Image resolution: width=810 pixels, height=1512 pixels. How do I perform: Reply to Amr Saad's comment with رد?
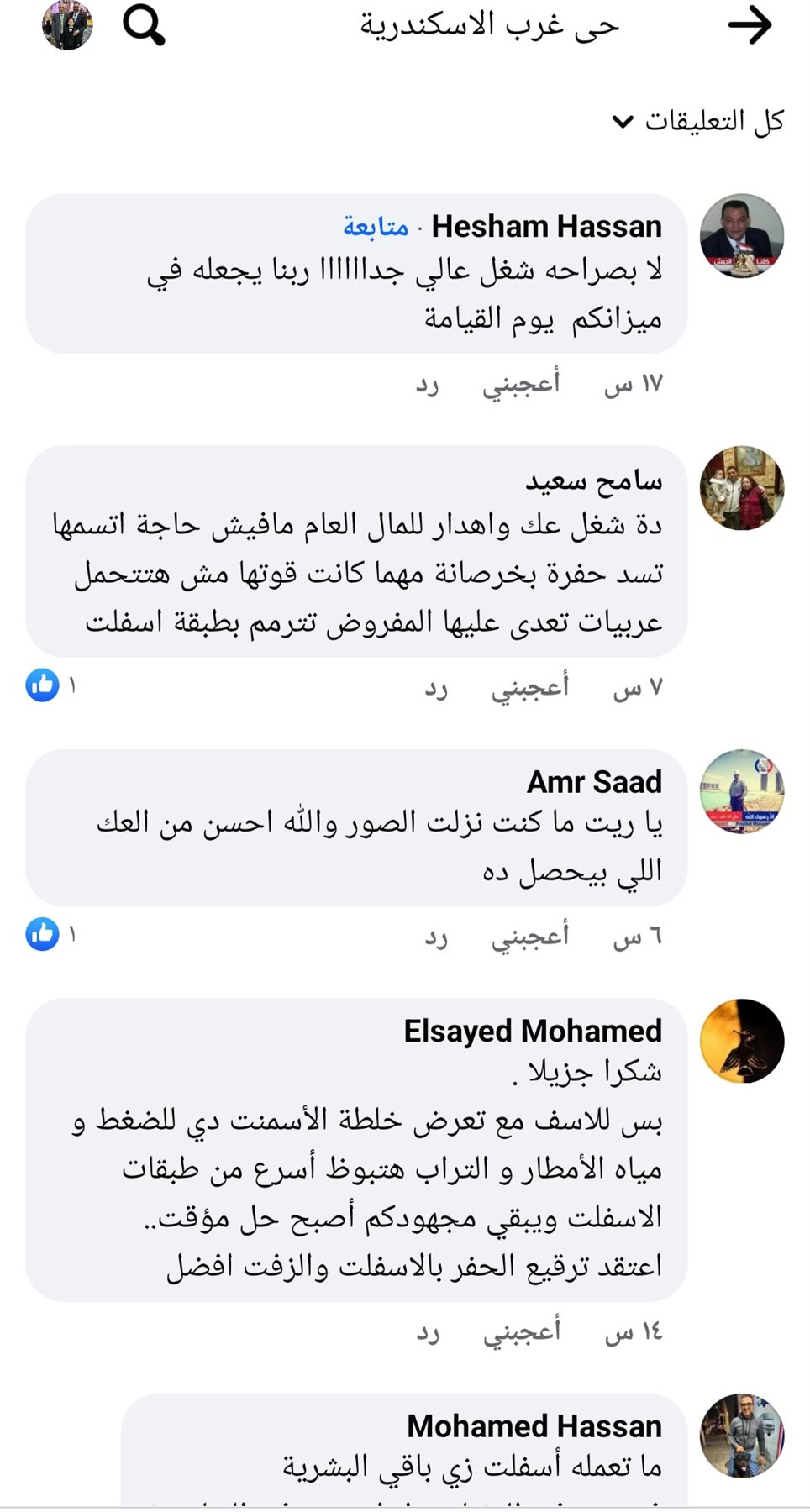point(436,936)
